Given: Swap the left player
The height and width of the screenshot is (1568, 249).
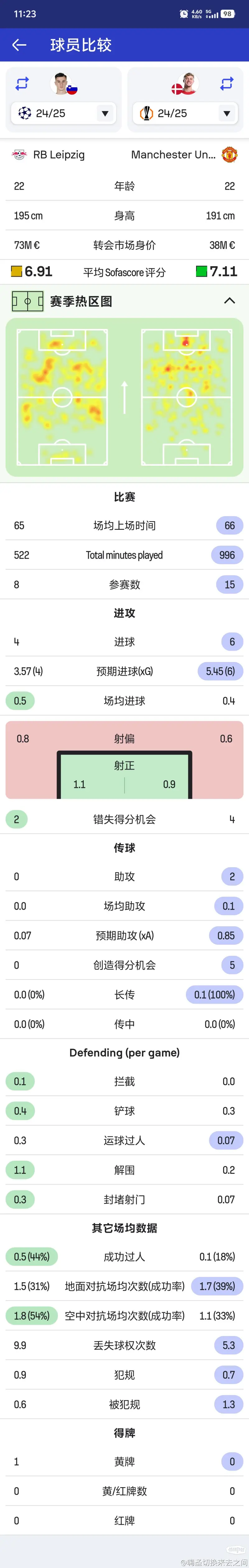Looking at the screenshot, I should tap(22, 83).
